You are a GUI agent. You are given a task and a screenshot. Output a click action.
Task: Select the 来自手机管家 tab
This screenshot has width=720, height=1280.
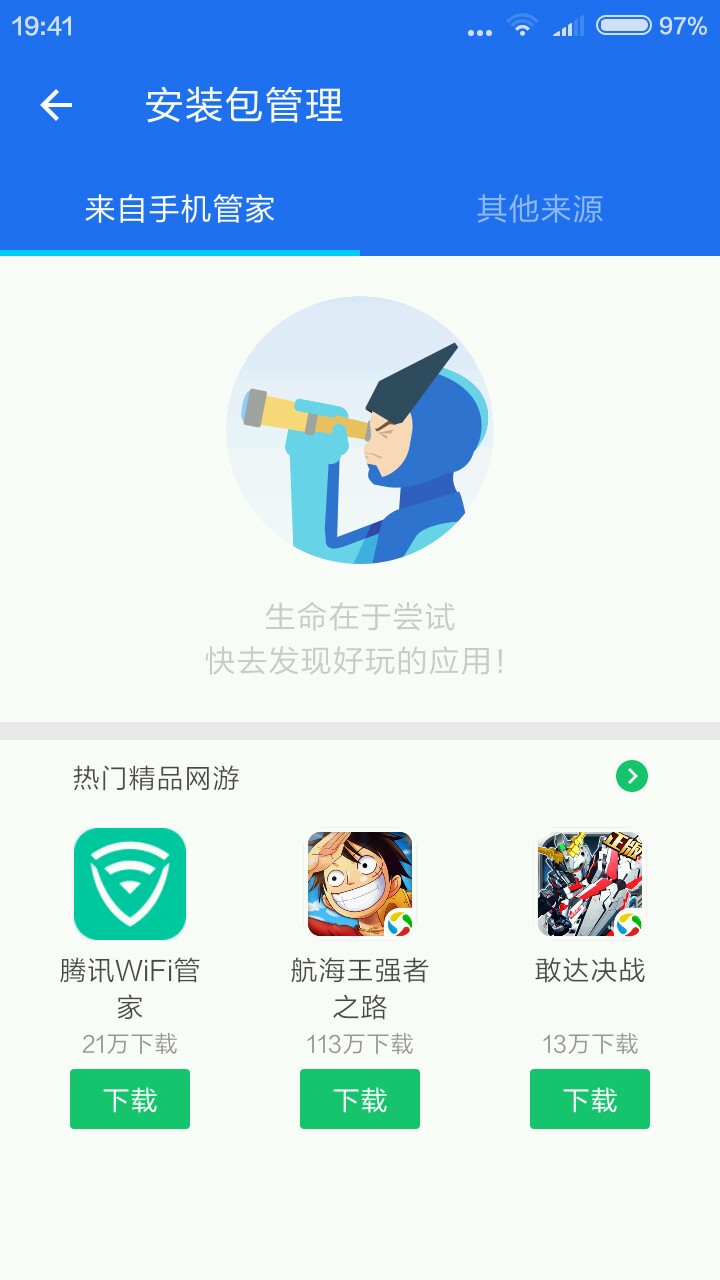(180, 209)
